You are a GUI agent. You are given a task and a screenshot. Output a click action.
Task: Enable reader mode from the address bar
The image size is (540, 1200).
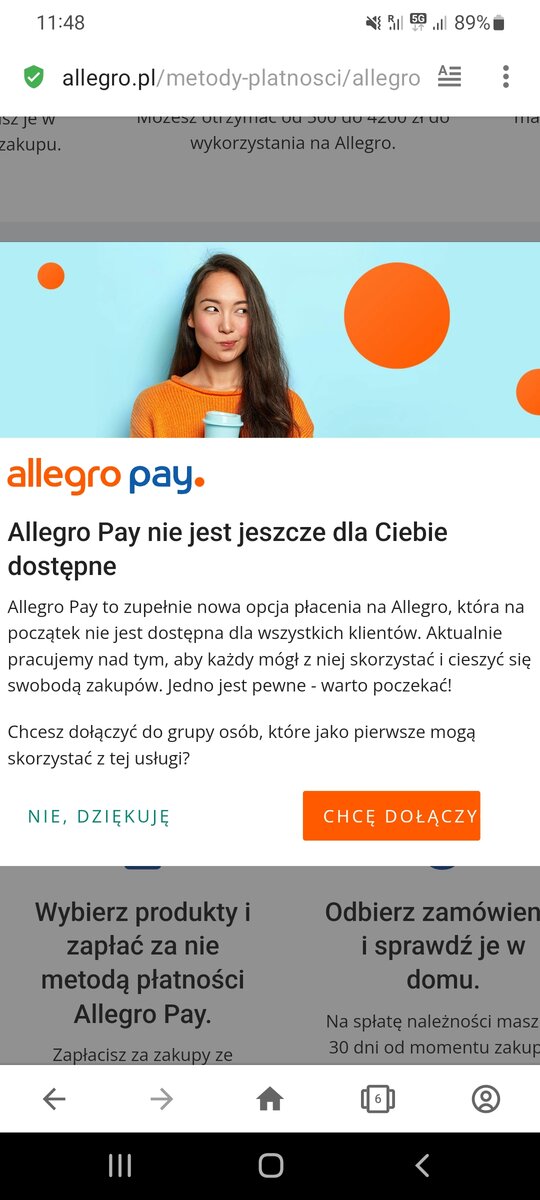[450, 77]
